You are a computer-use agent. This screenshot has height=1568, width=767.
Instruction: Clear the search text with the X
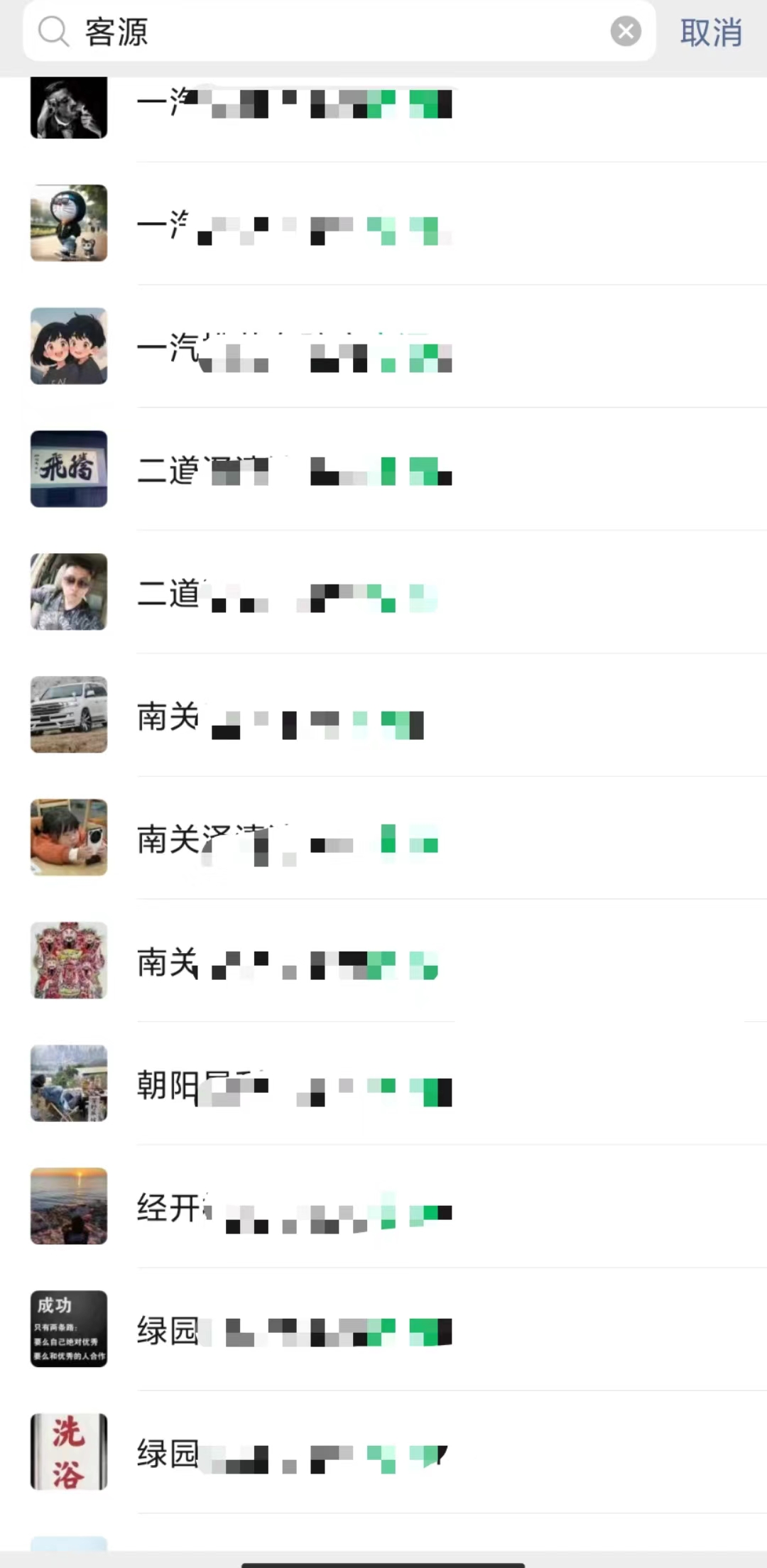pos(625,32)
